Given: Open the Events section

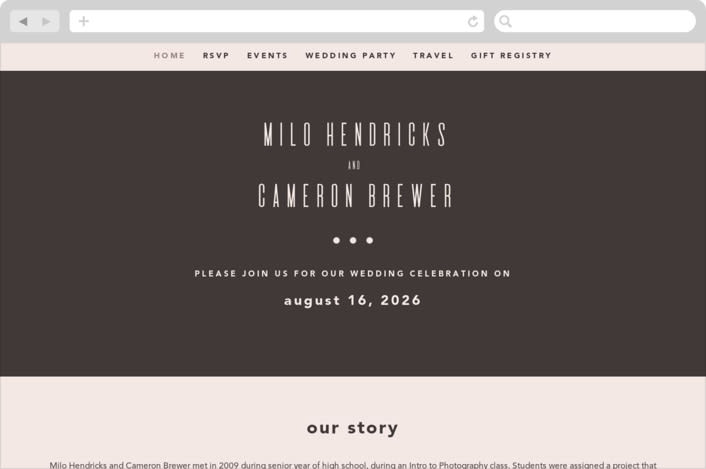Looking at the screenshot, I should click(x=267, y=56).
